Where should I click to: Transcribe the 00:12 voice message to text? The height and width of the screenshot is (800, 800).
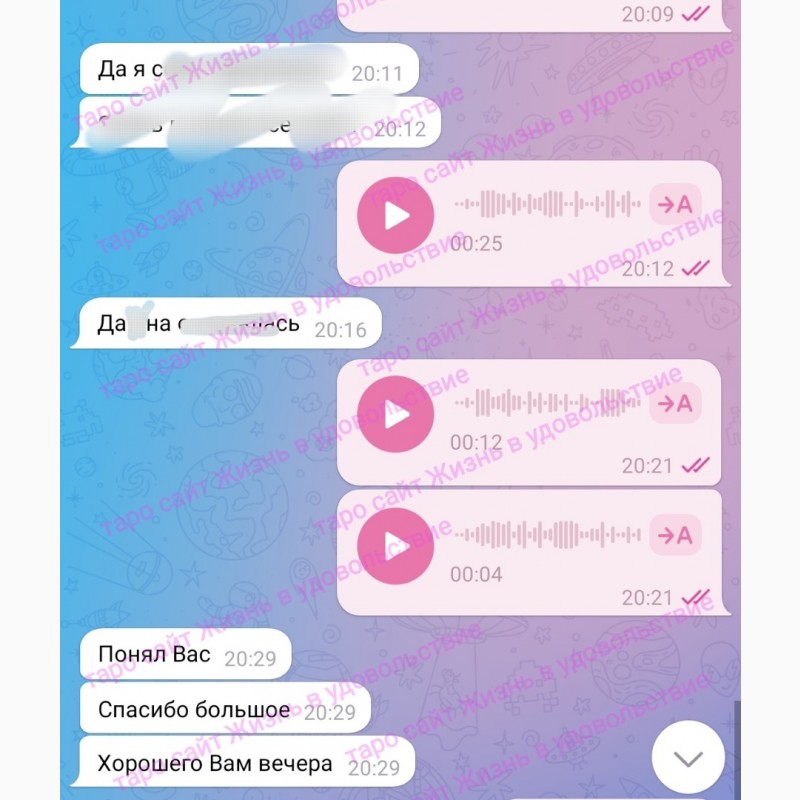675,404
